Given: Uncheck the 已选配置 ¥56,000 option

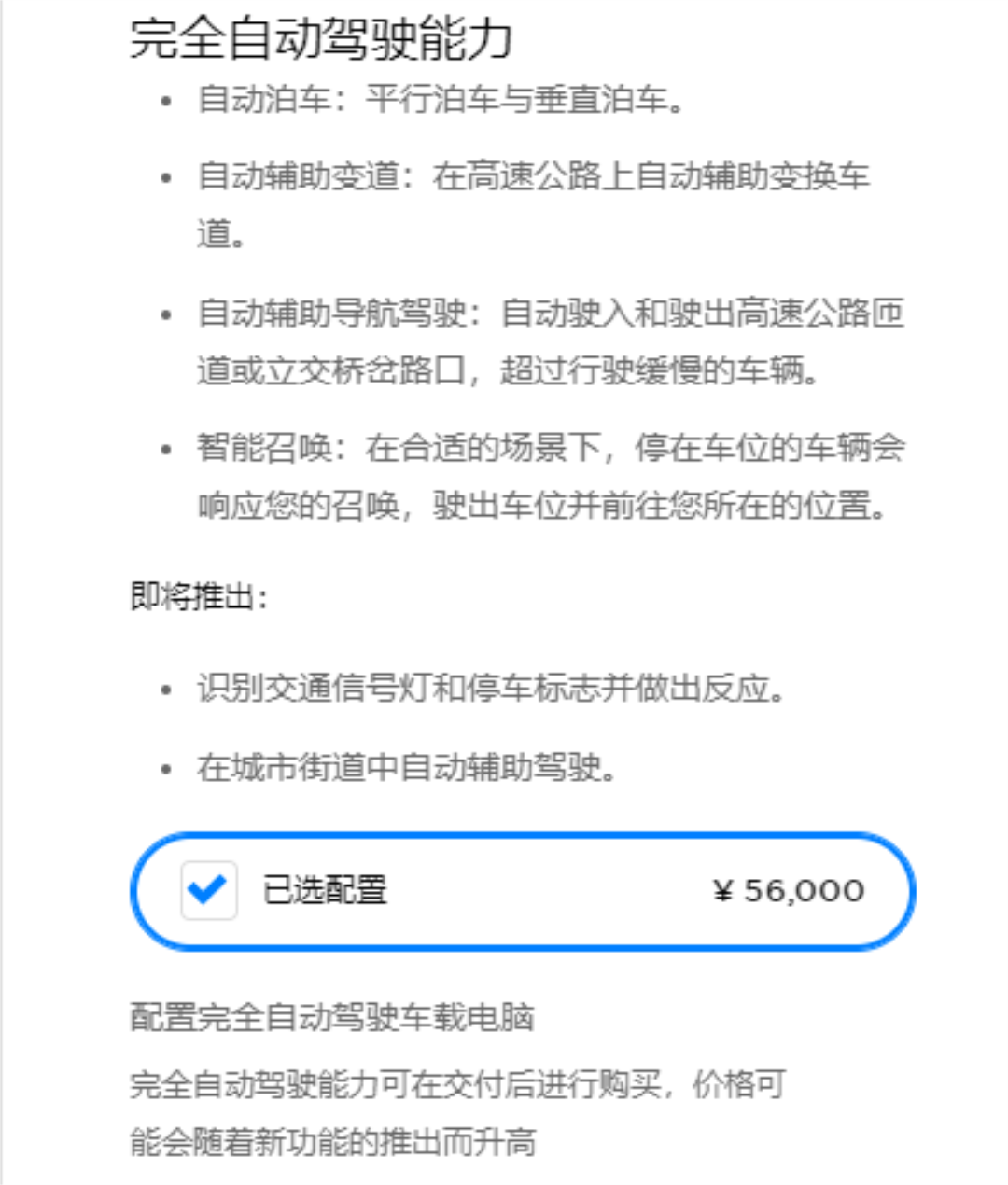Looking at the screenshot, I should 208,890.
